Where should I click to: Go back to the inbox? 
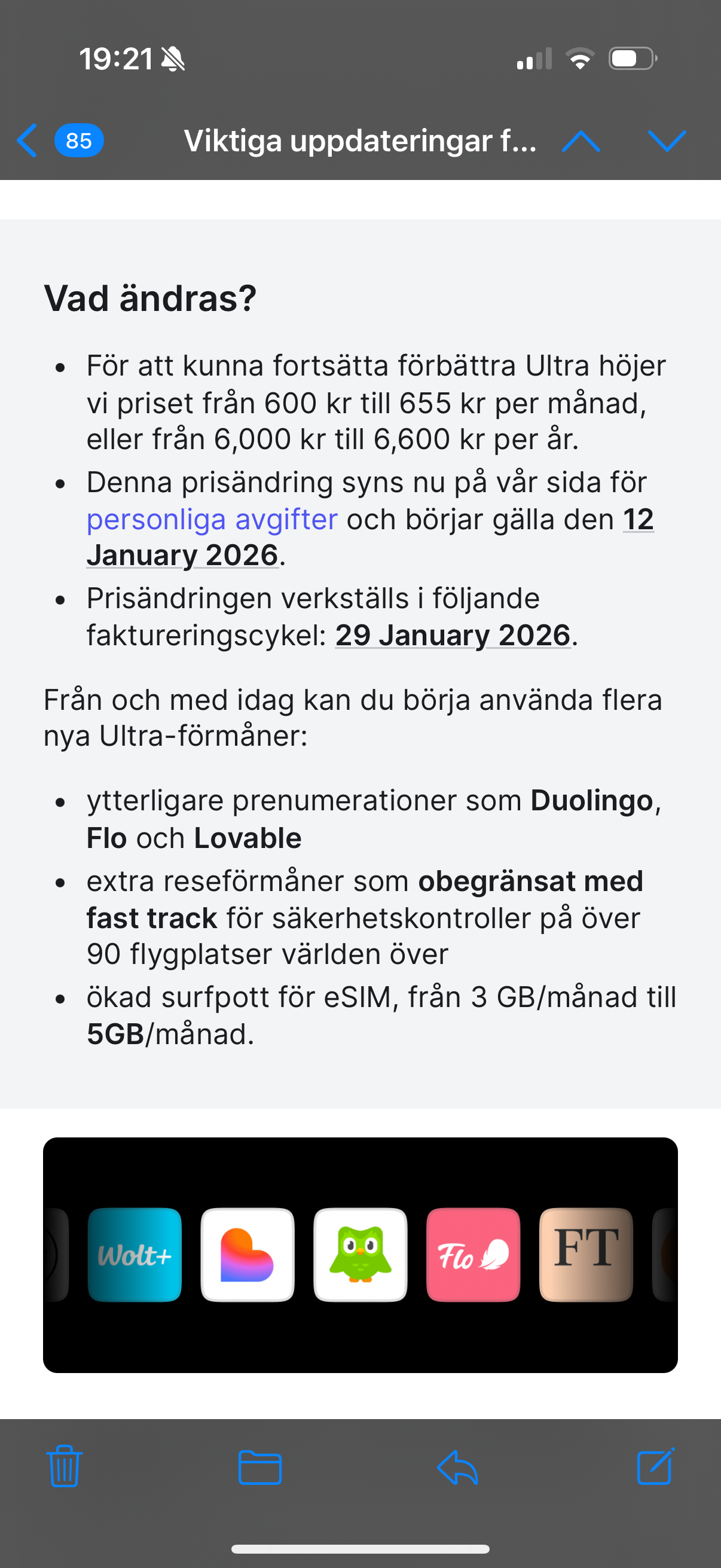pyautogui.click(x=28, y=141)
